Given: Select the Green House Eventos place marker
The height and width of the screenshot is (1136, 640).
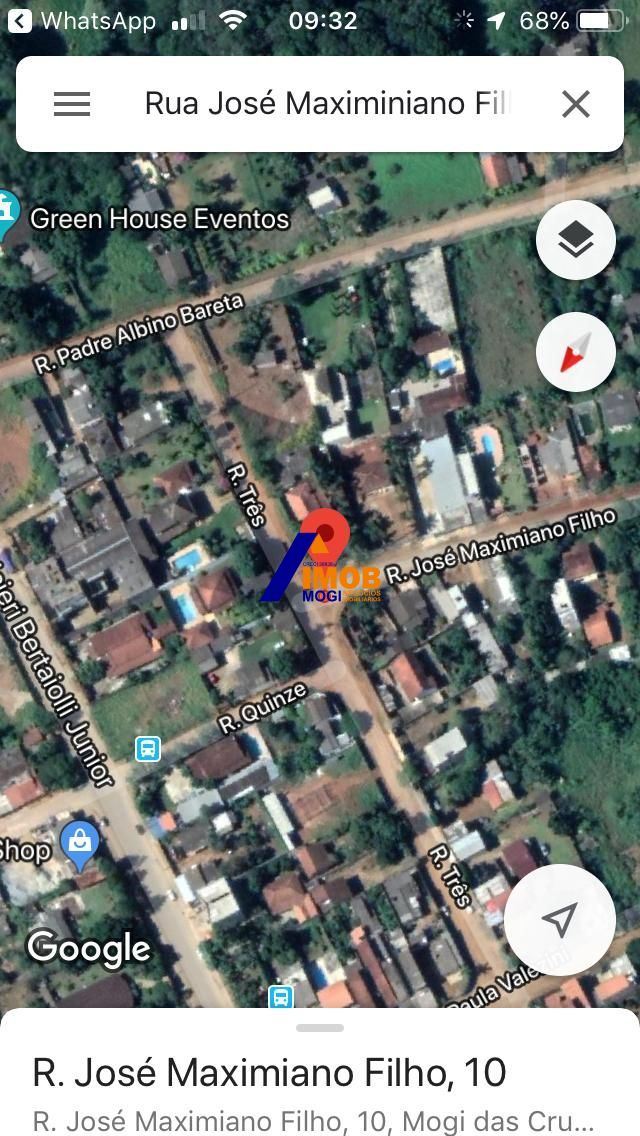Looking at the screenshot, I should [x=6, y=212].
